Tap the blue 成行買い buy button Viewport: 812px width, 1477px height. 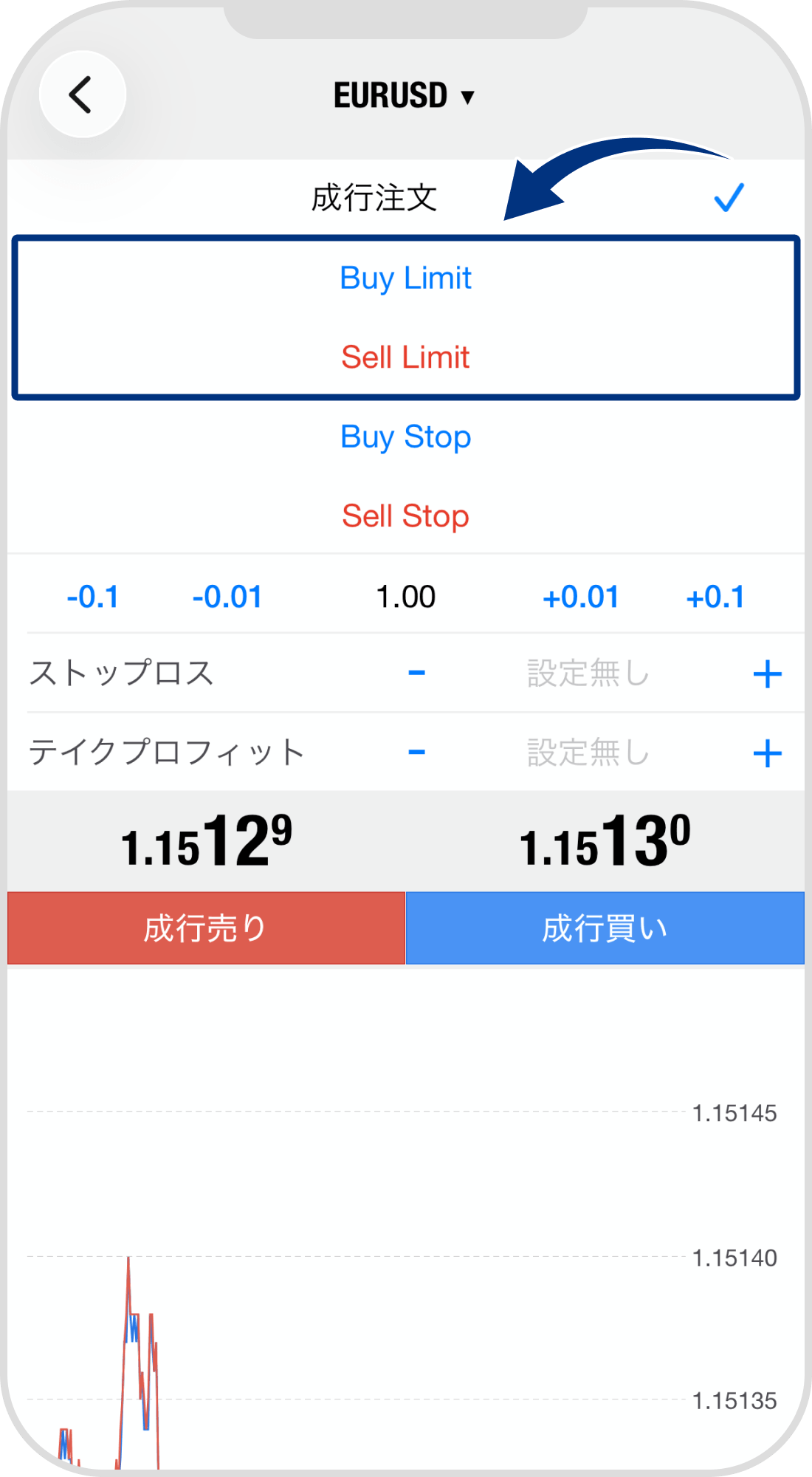605,928
